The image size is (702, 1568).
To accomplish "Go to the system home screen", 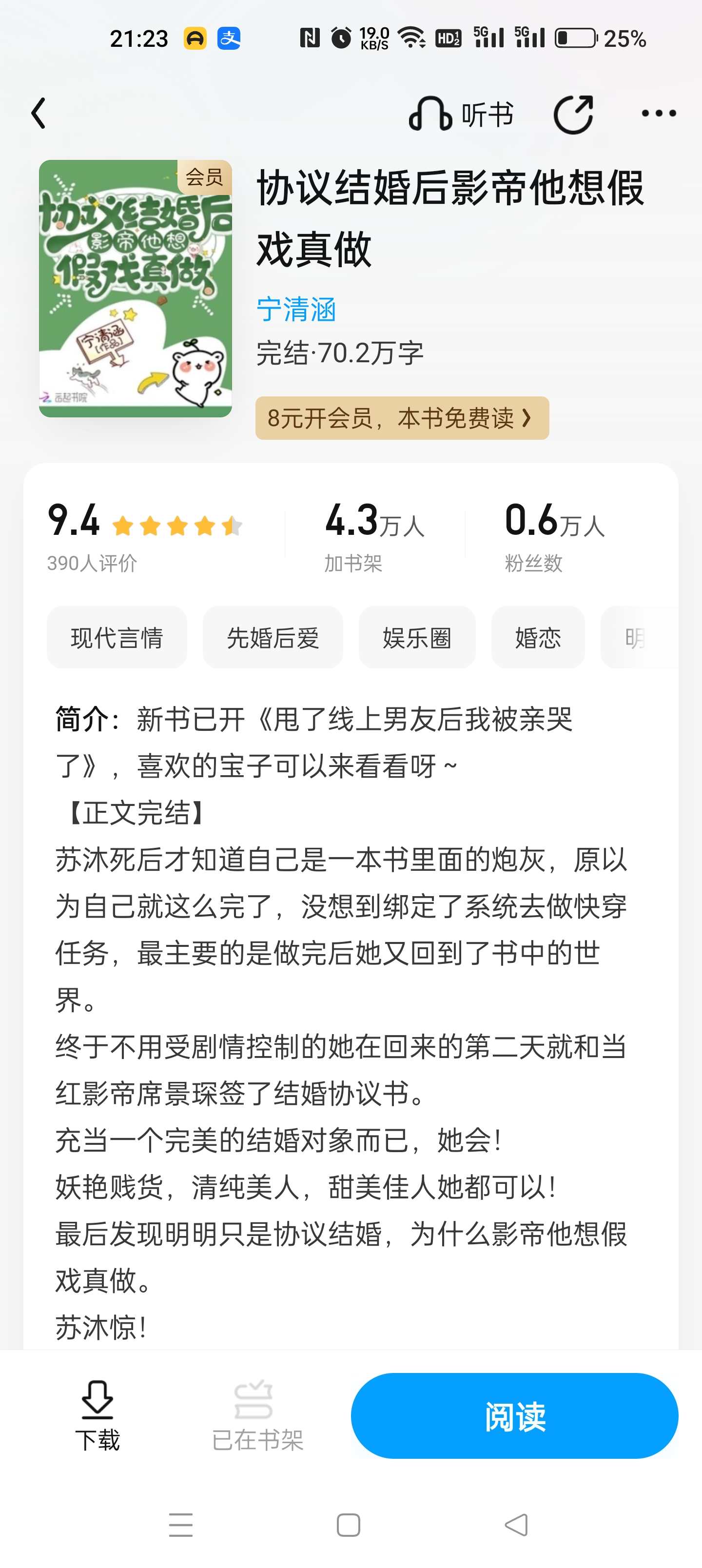I will 348,1525.
